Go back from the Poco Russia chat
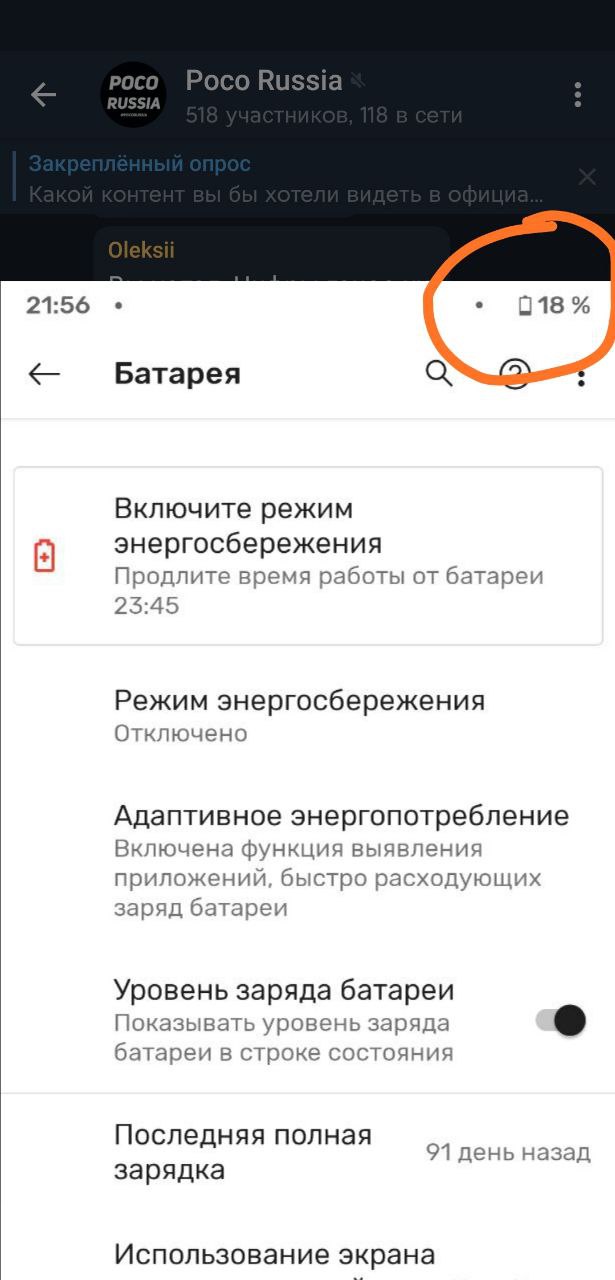The image size is (615, 1280). 43,95
